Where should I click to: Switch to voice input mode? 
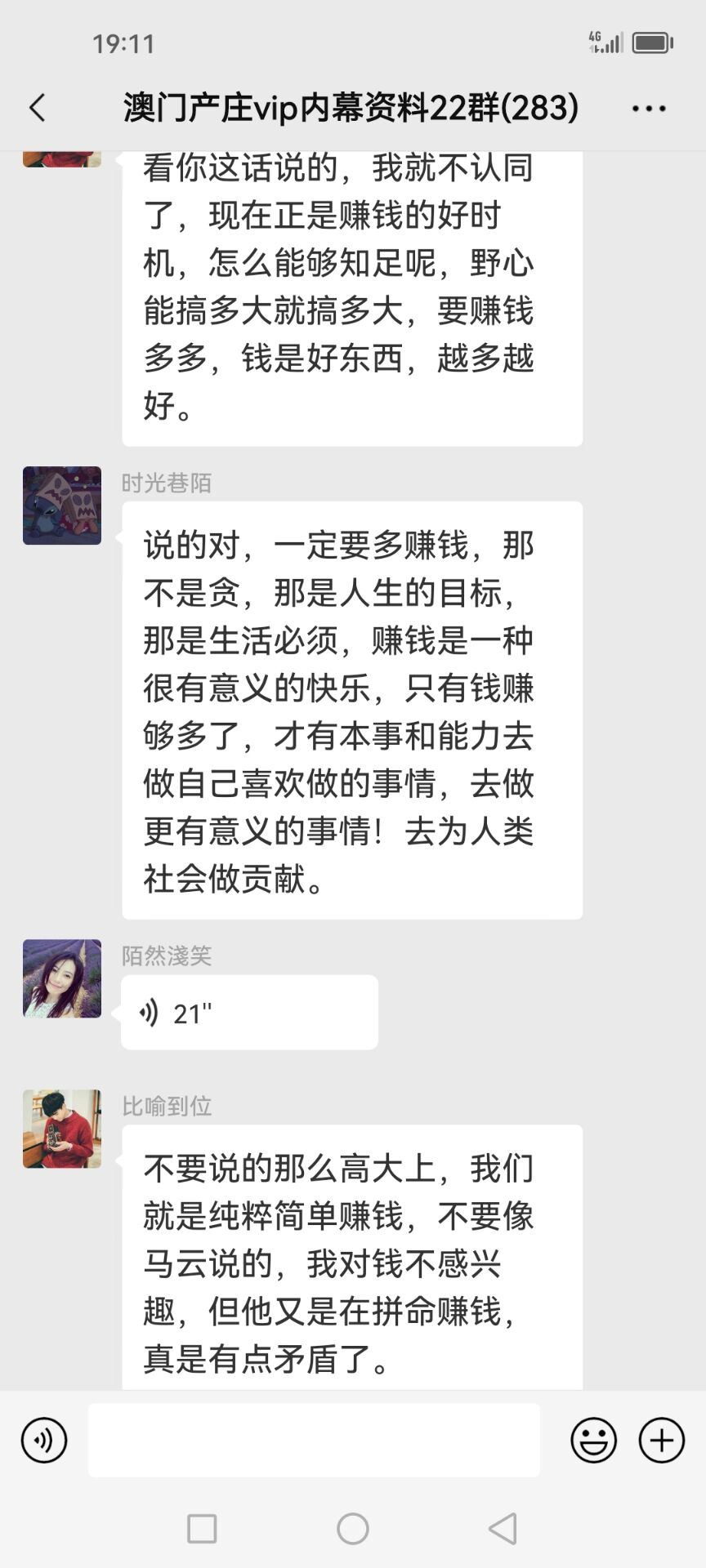tap(44, 1440)
